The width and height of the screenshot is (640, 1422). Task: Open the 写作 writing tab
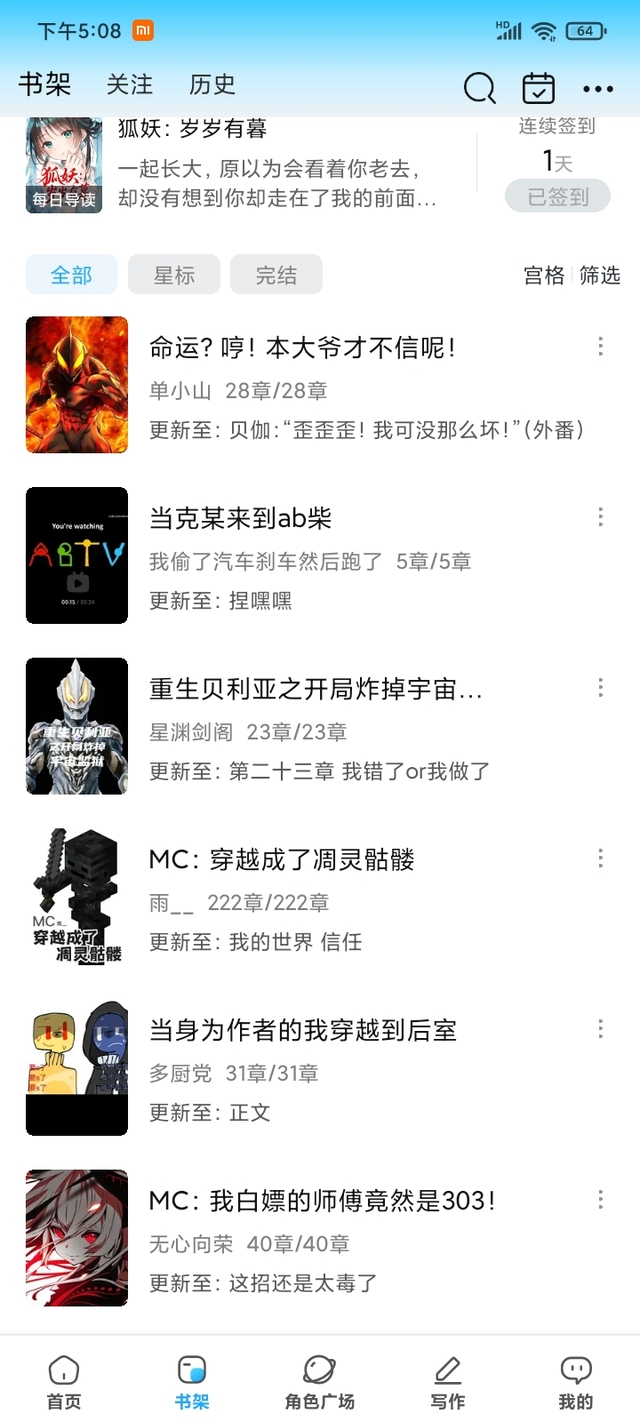pos(448,1383)
